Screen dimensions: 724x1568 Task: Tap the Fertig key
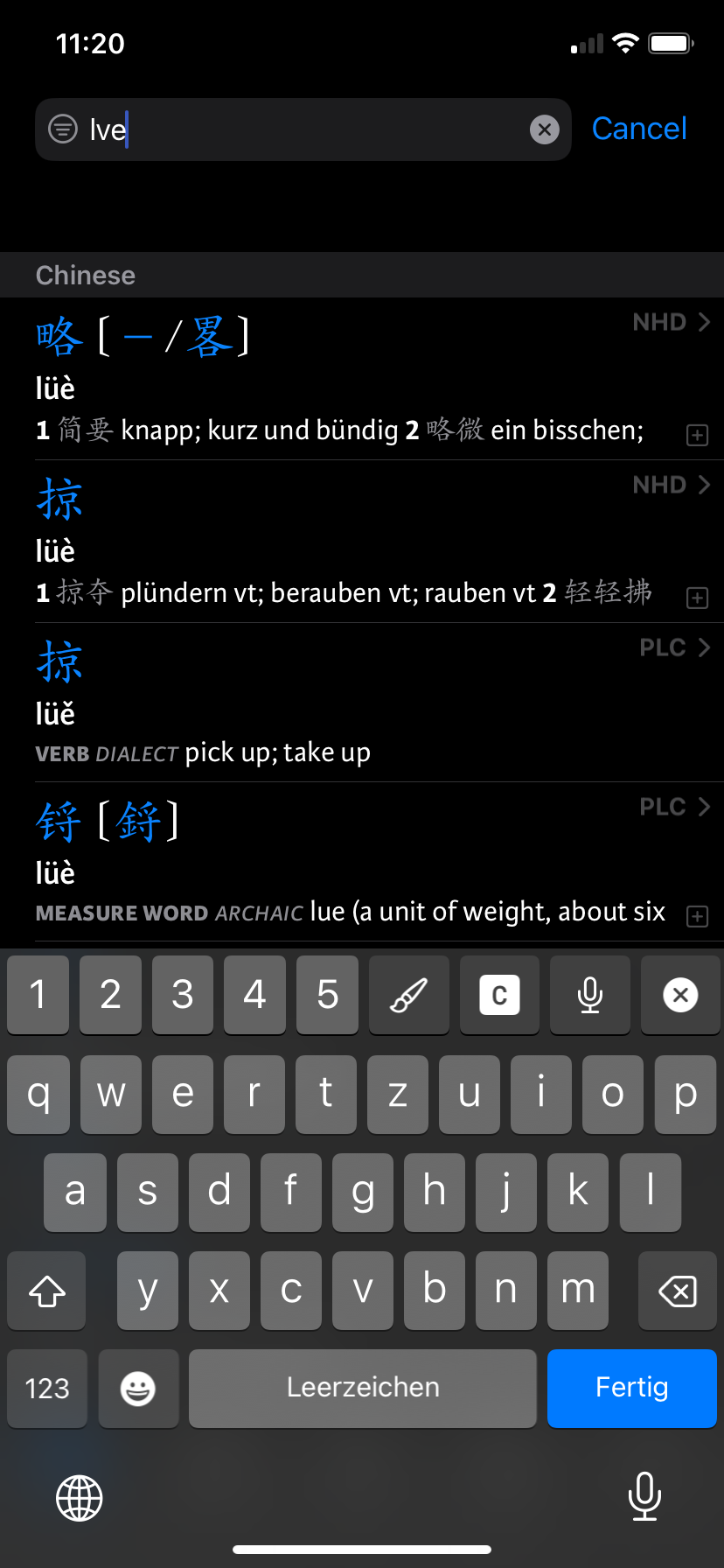coord(631,1388)
